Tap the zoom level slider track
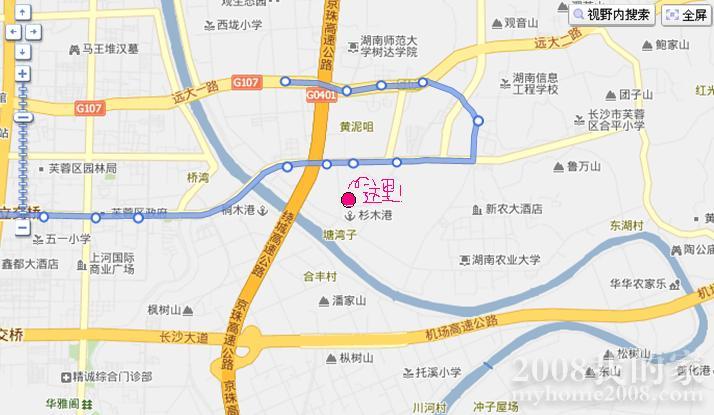714x415 pixels. tap(22, 160)
